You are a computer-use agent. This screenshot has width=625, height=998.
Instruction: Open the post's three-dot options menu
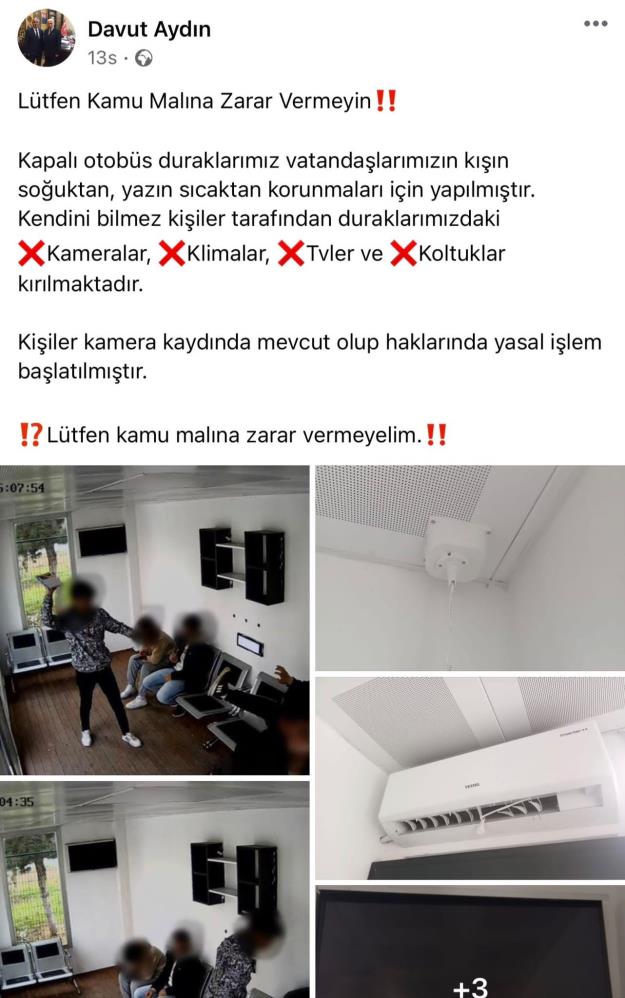(x=595, y=23)
